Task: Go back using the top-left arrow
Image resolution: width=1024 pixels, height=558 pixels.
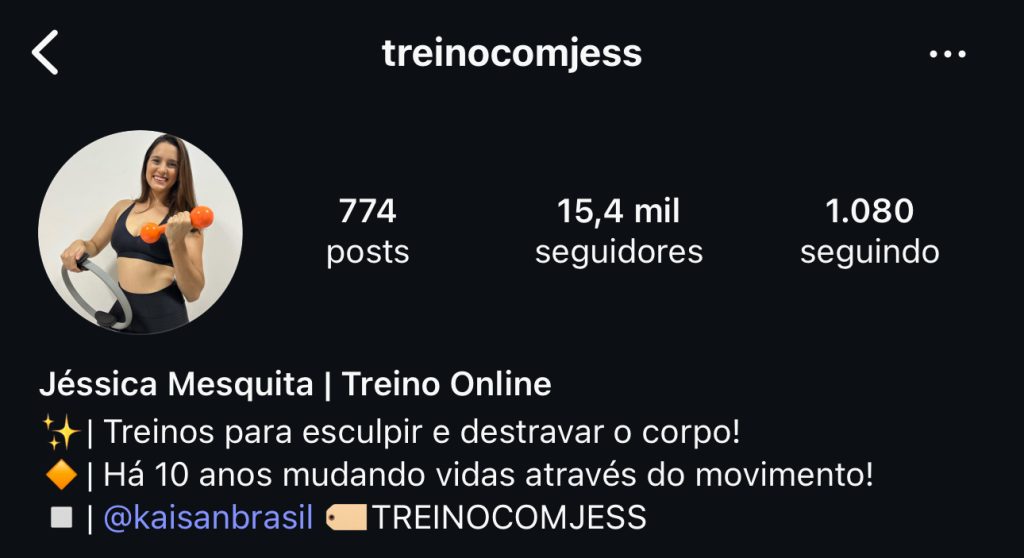Action: coord(46,53)
